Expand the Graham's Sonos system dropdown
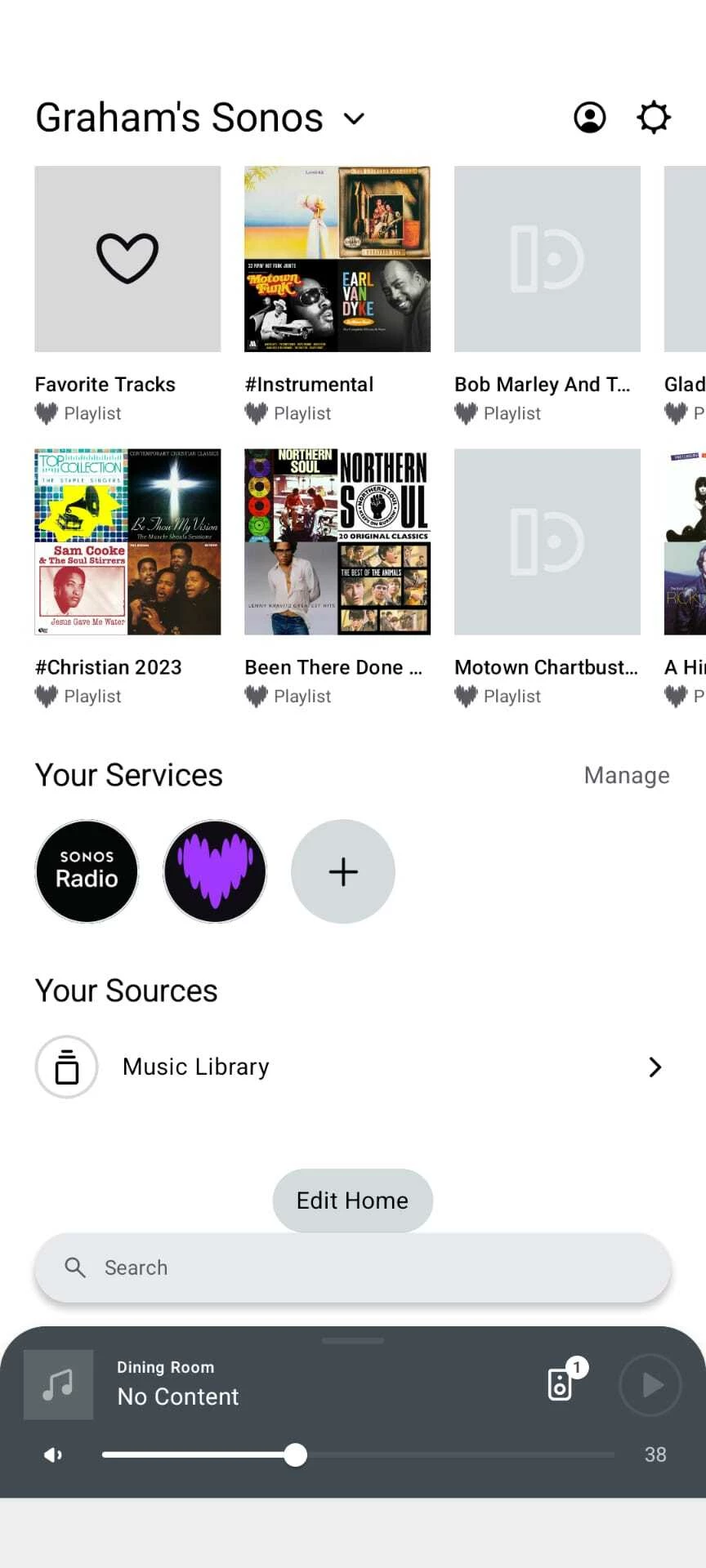 tap(354, 119)
